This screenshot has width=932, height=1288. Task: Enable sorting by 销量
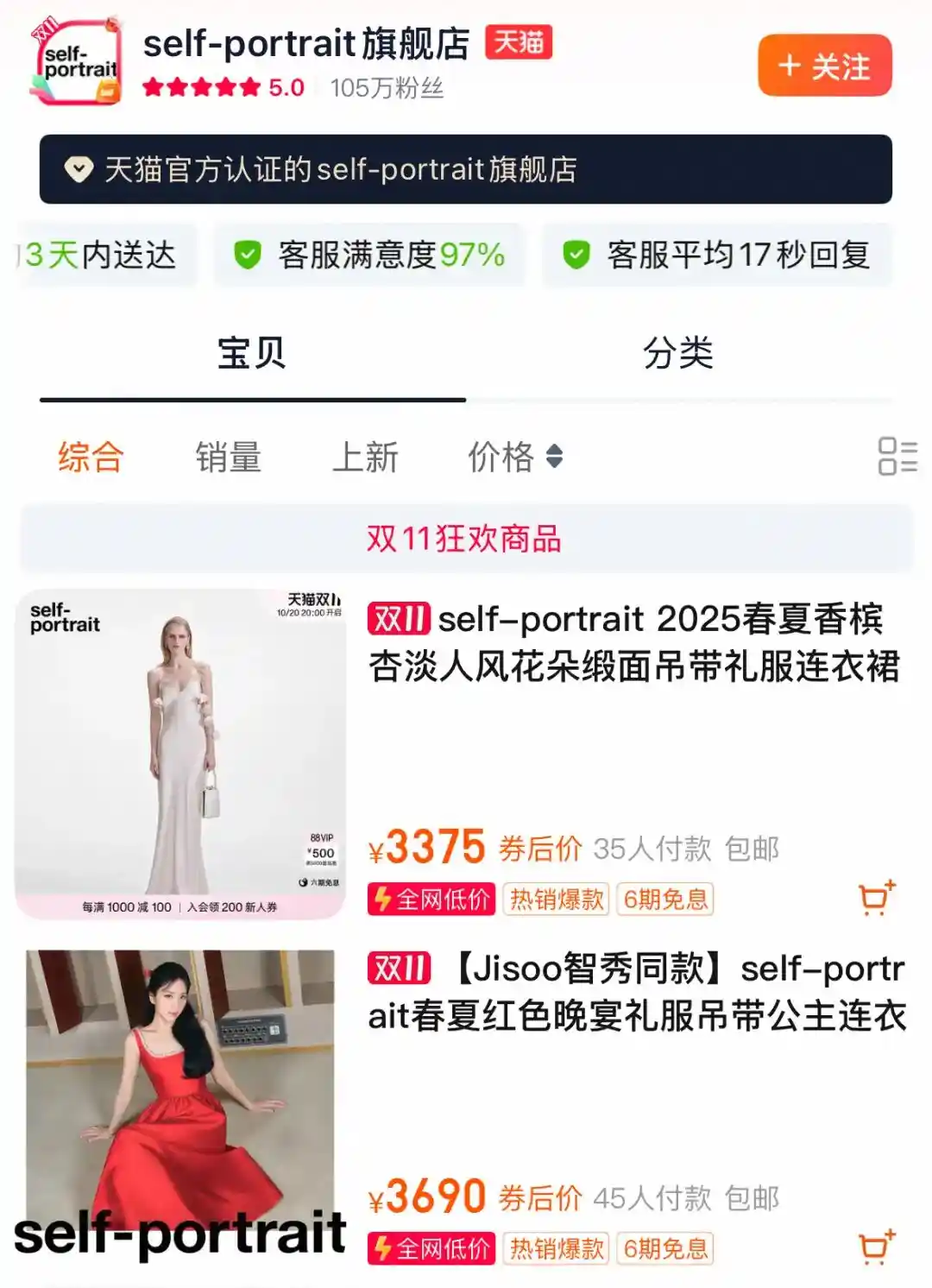point(229,456)
